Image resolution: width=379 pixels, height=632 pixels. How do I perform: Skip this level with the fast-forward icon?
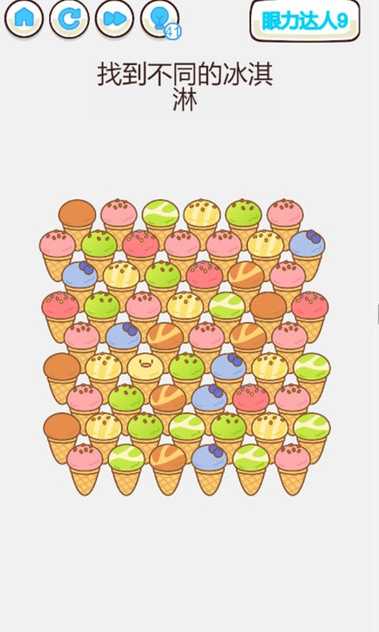(115, 19)
